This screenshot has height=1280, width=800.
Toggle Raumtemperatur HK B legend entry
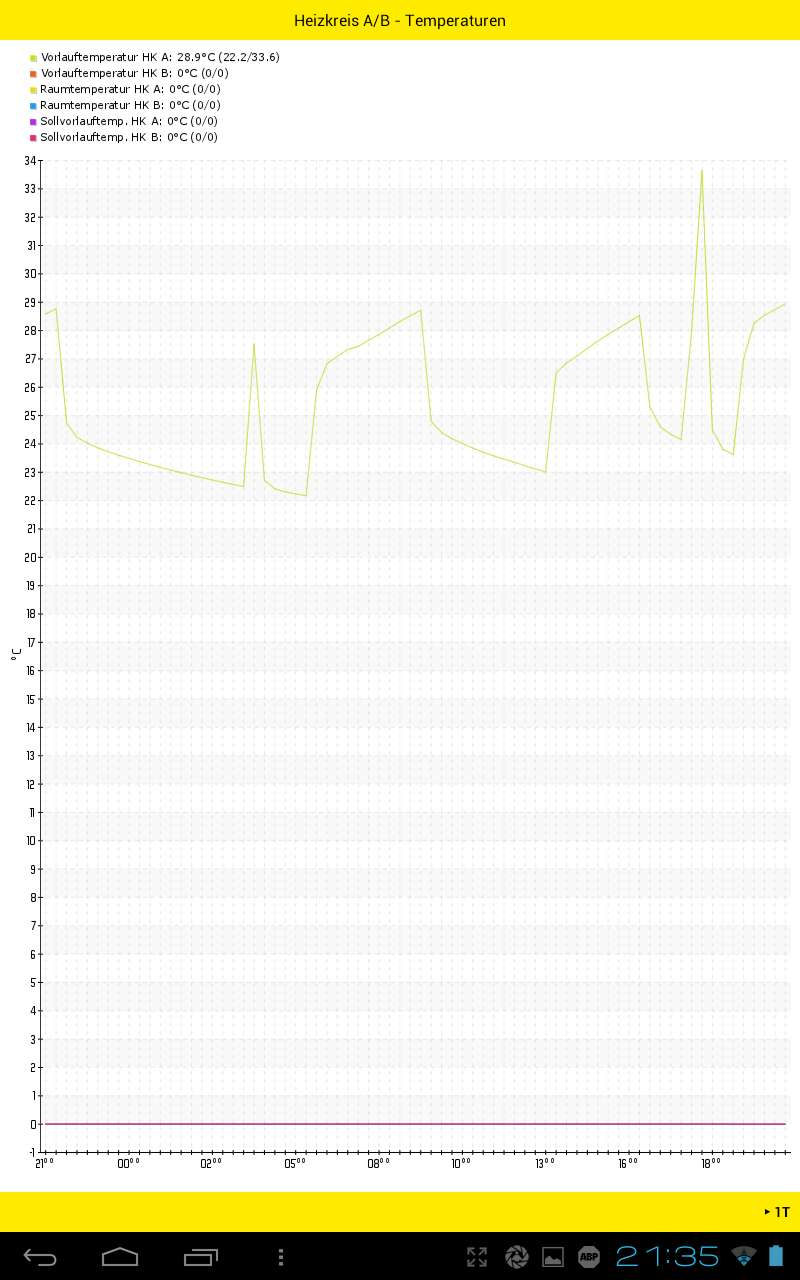pos(125,105)
